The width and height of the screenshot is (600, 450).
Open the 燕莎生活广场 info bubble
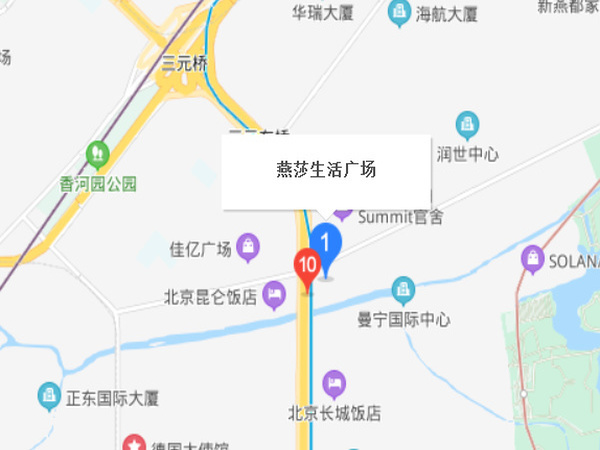326,171
